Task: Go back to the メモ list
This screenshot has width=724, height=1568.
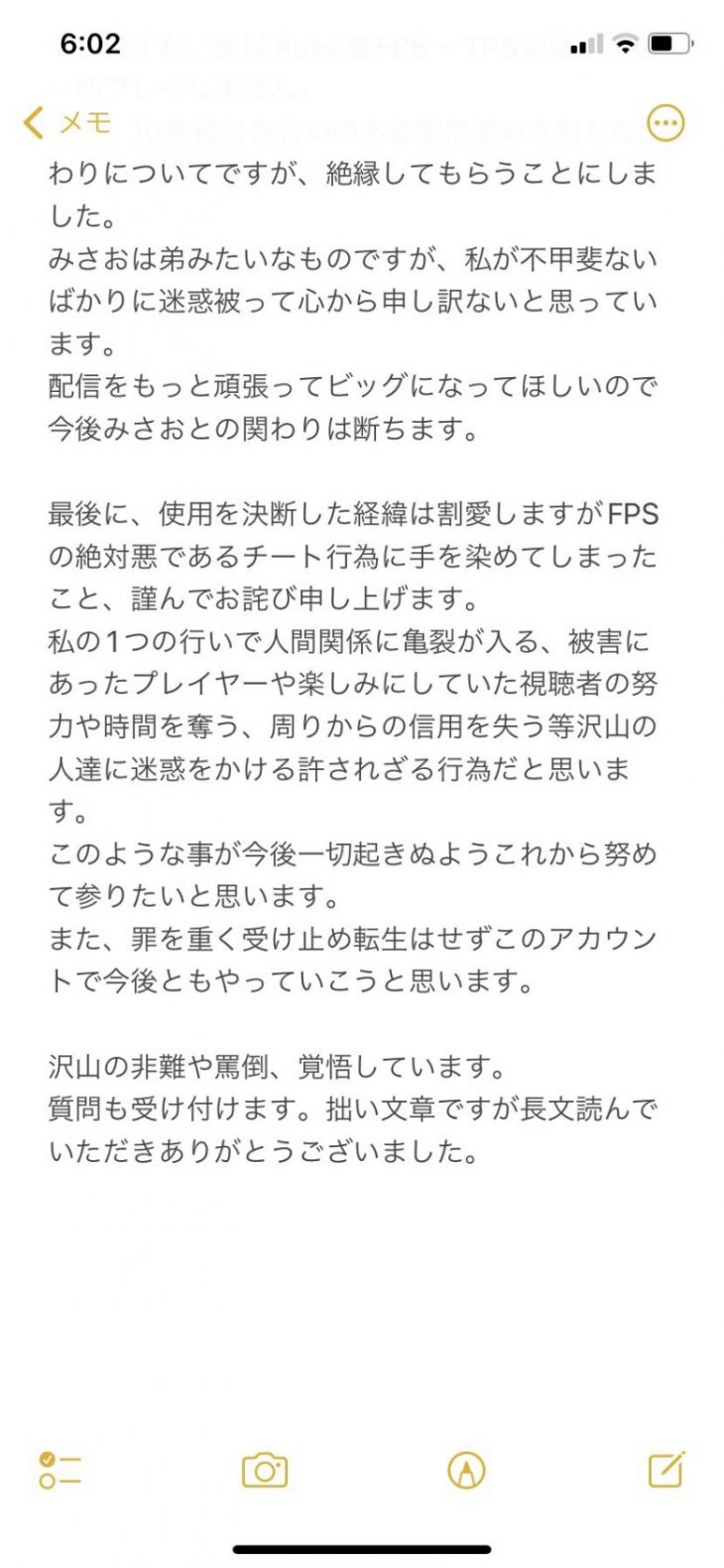Action: tap(66, 123)
